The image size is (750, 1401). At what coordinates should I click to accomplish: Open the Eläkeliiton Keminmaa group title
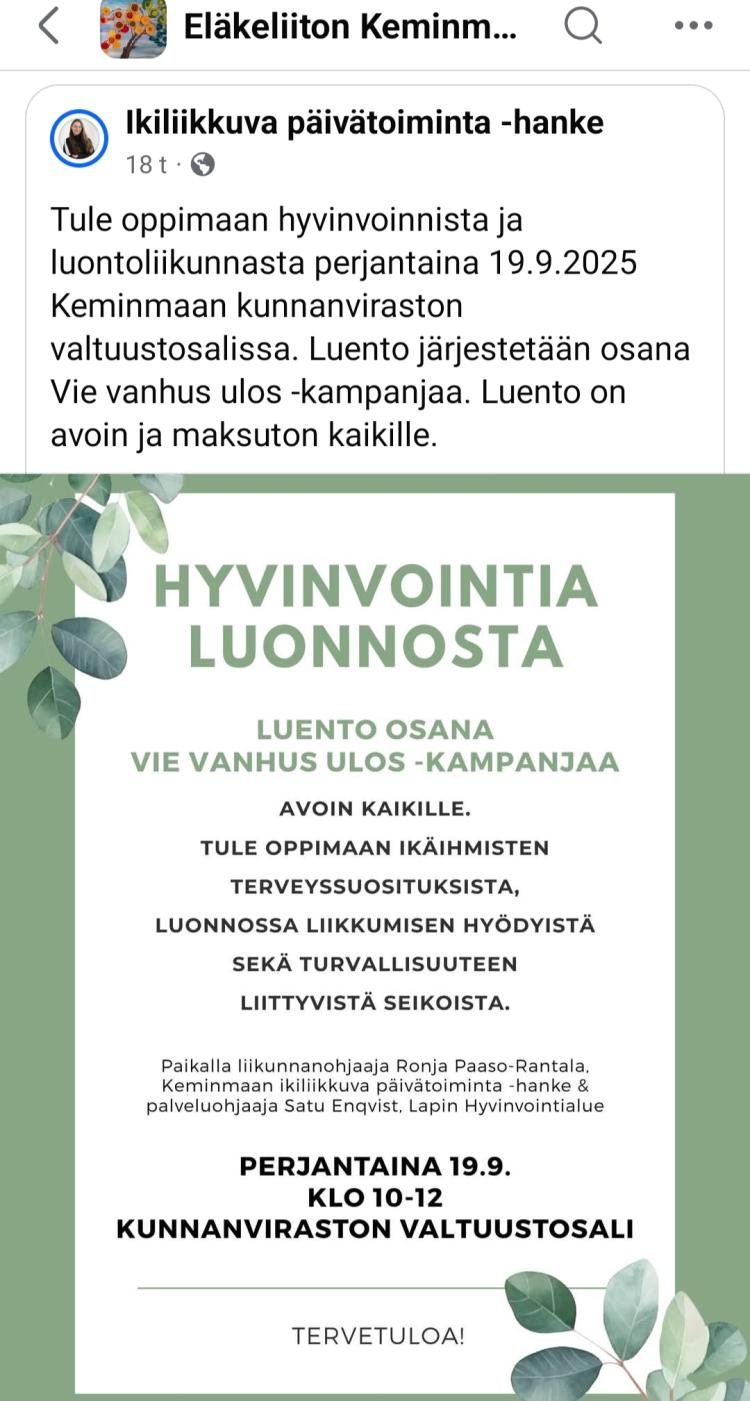click(350, 28)
